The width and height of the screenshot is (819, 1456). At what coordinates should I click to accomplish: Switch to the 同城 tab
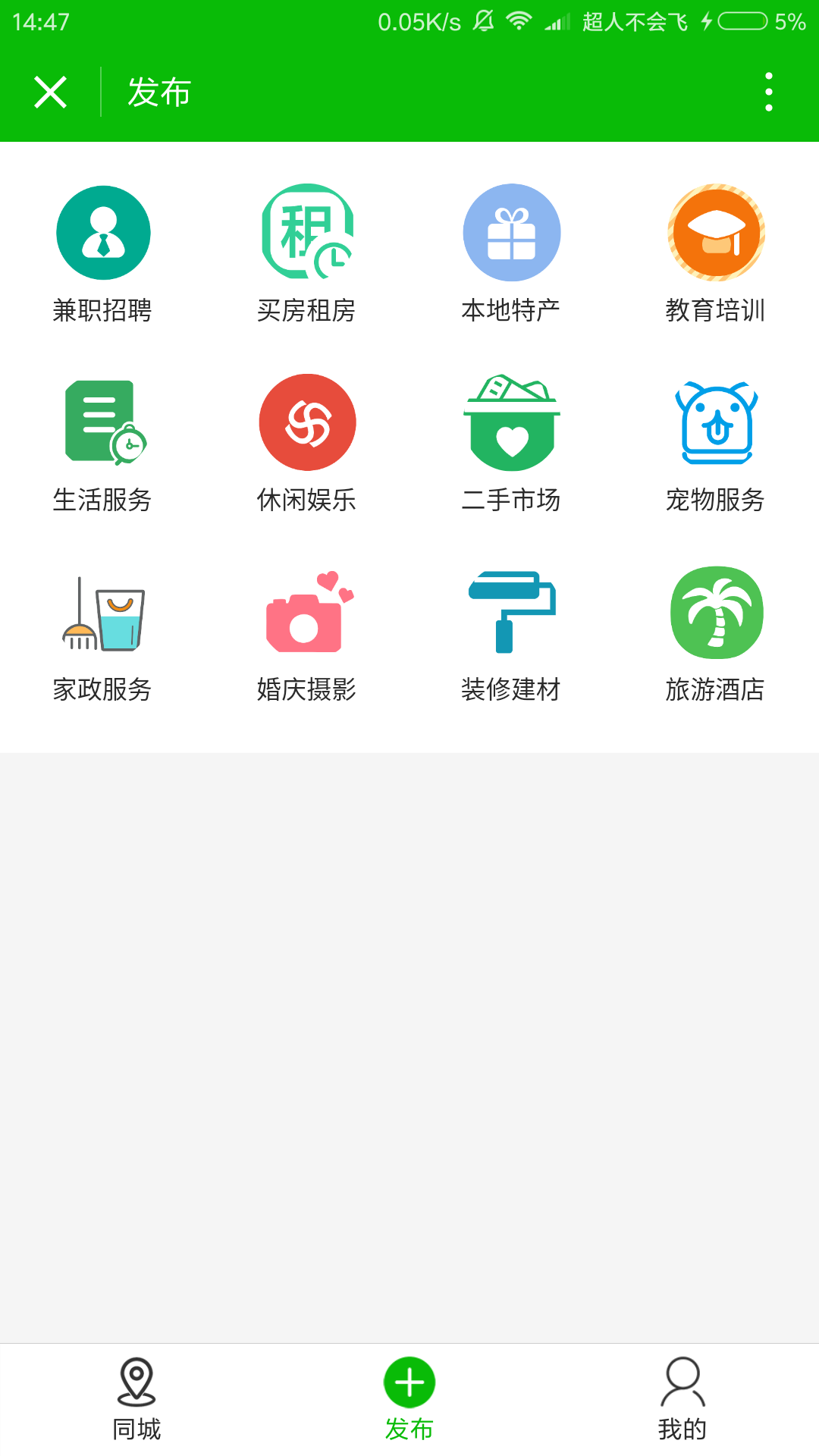pos(136,1400)
